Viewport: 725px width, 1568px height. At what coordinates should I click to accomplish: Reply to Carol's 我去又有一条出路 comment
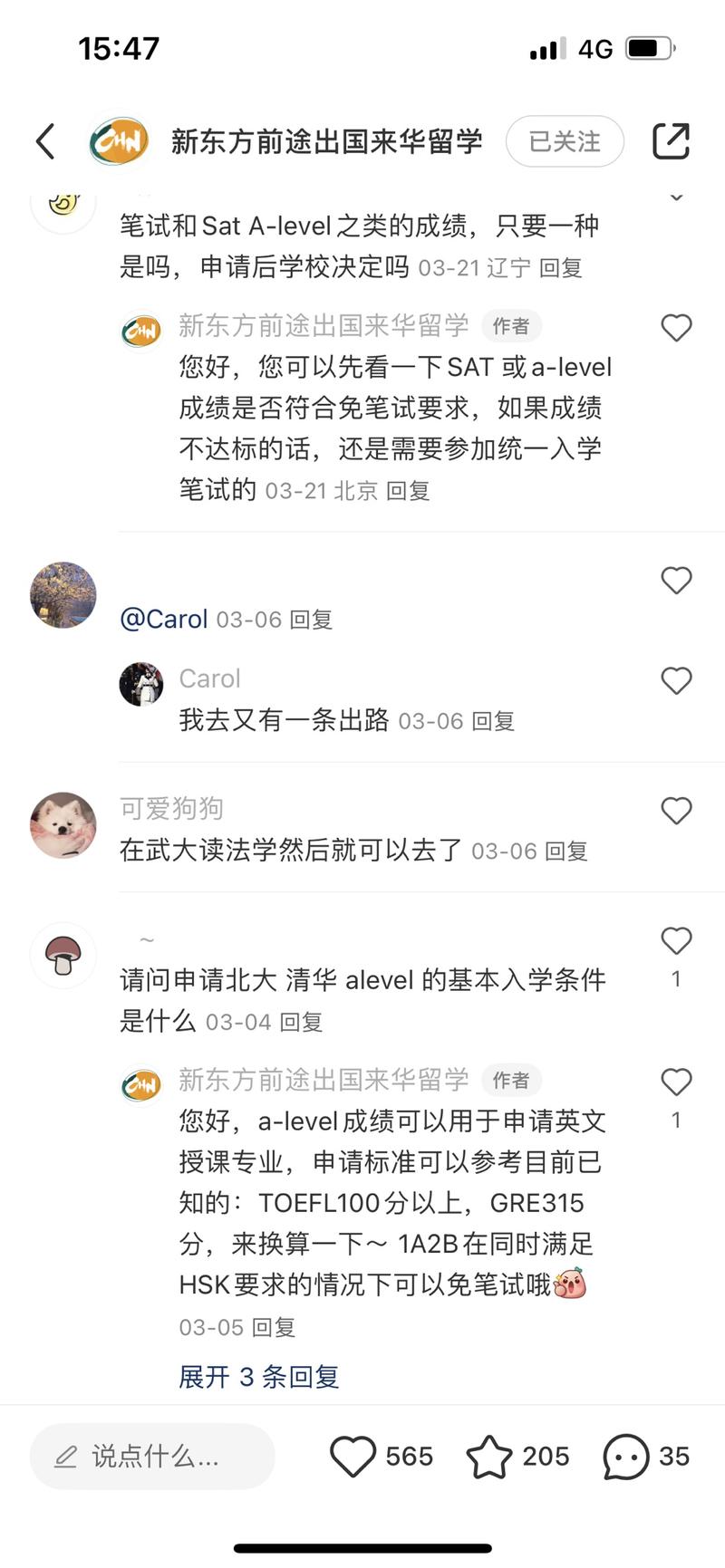tap(493, 721)
